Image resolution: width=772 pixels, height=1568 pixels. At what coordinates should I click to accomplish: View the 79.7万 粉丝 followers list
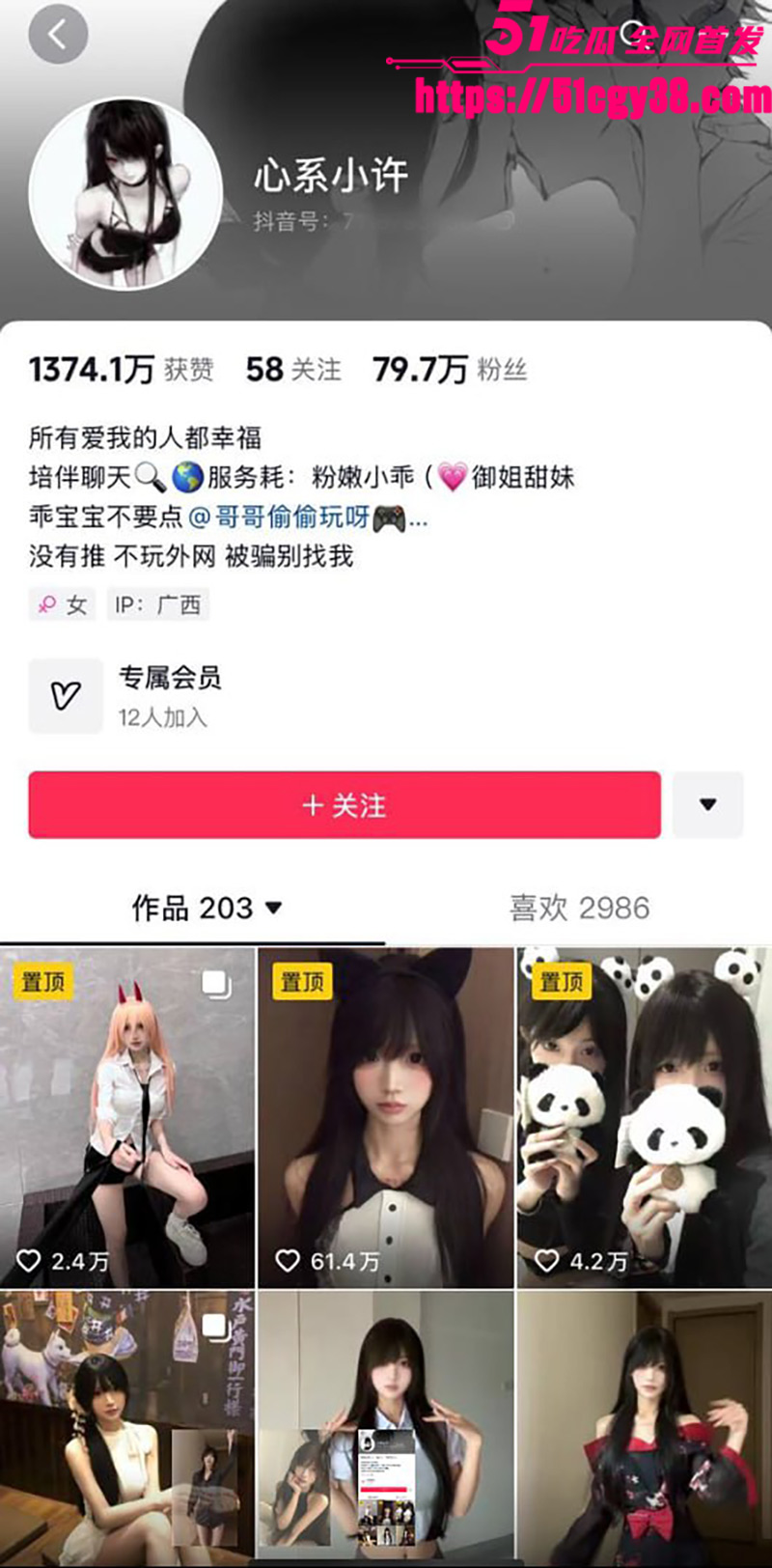pyautogui.click(x=450, y=369)
